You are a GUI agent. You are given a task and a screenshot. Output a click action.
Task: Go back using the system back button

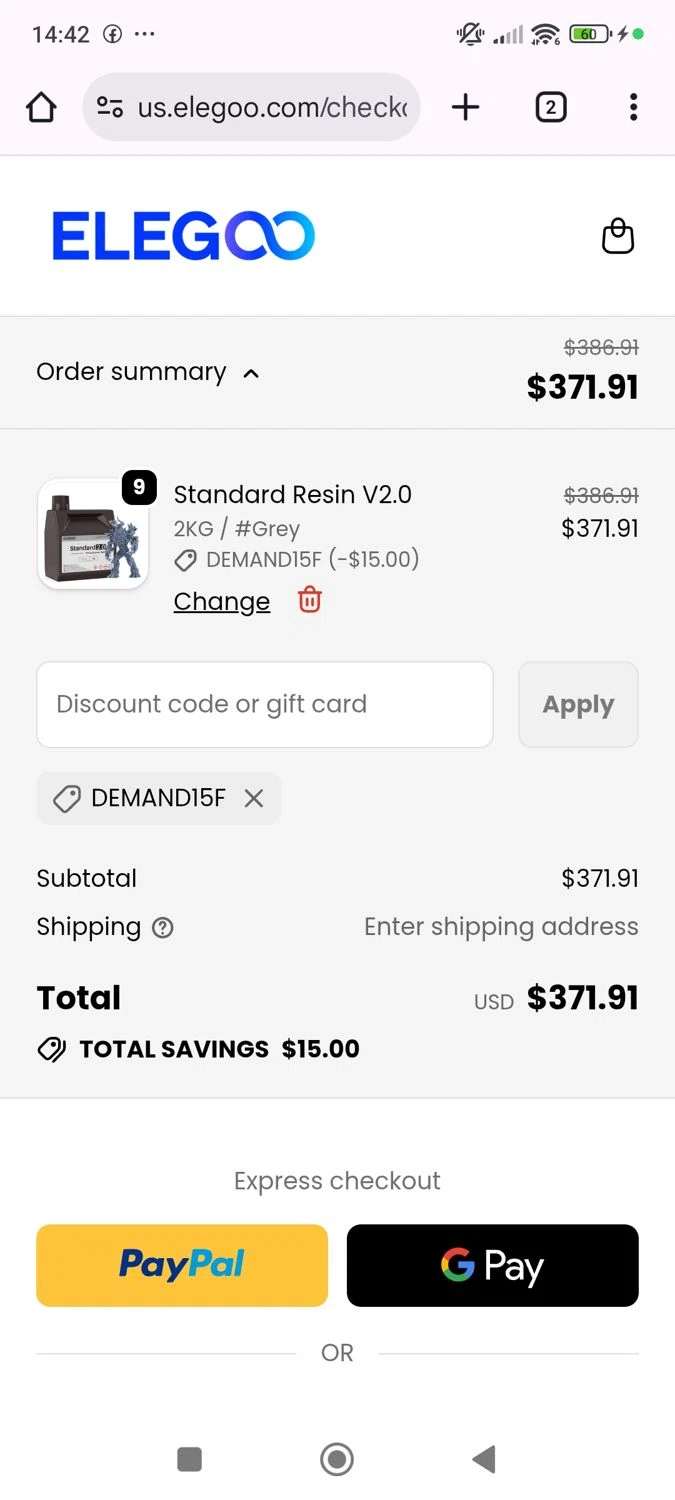tap(484, 1459)
